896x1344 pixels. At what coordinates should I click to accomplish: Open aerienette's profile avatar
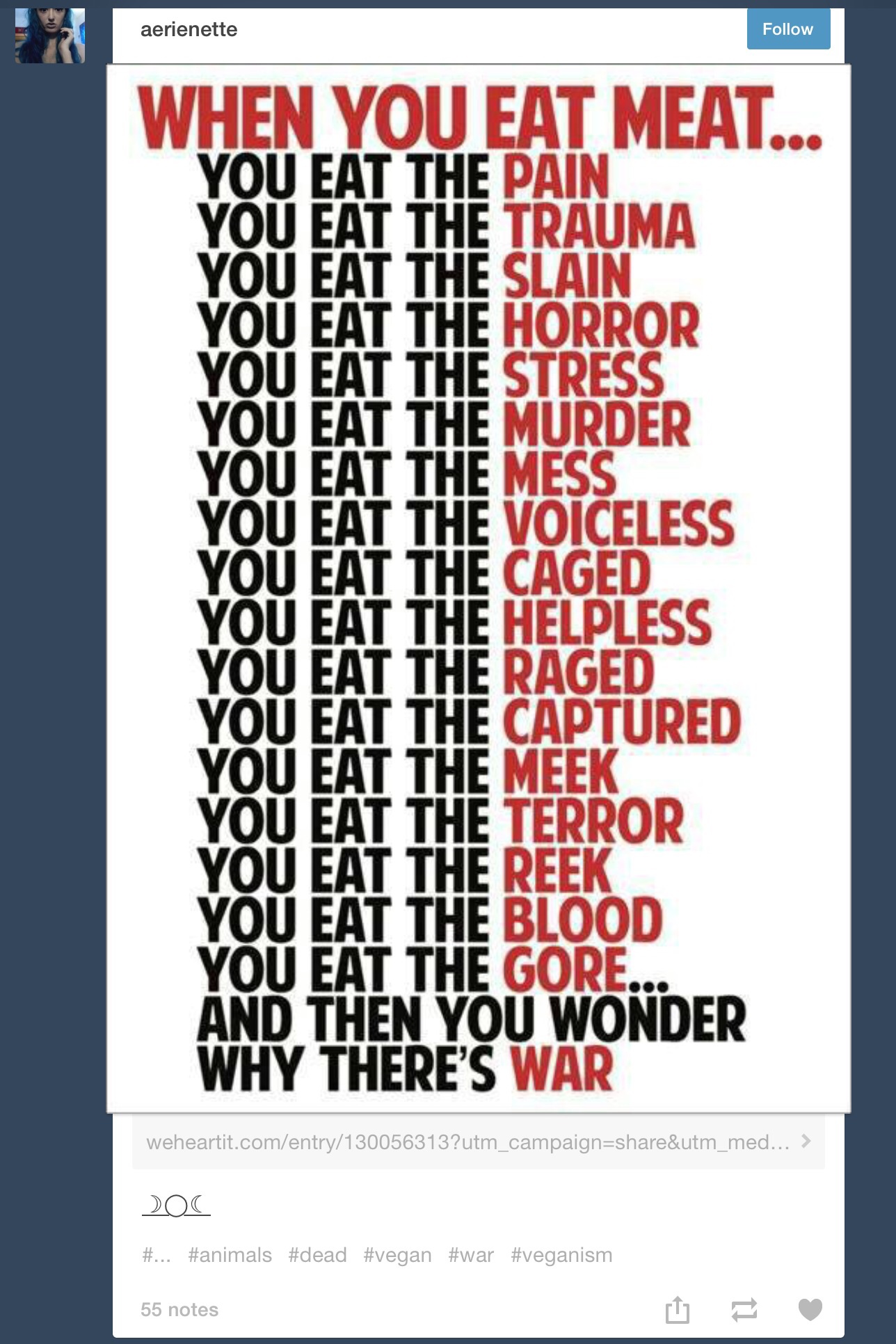[50, 35]
